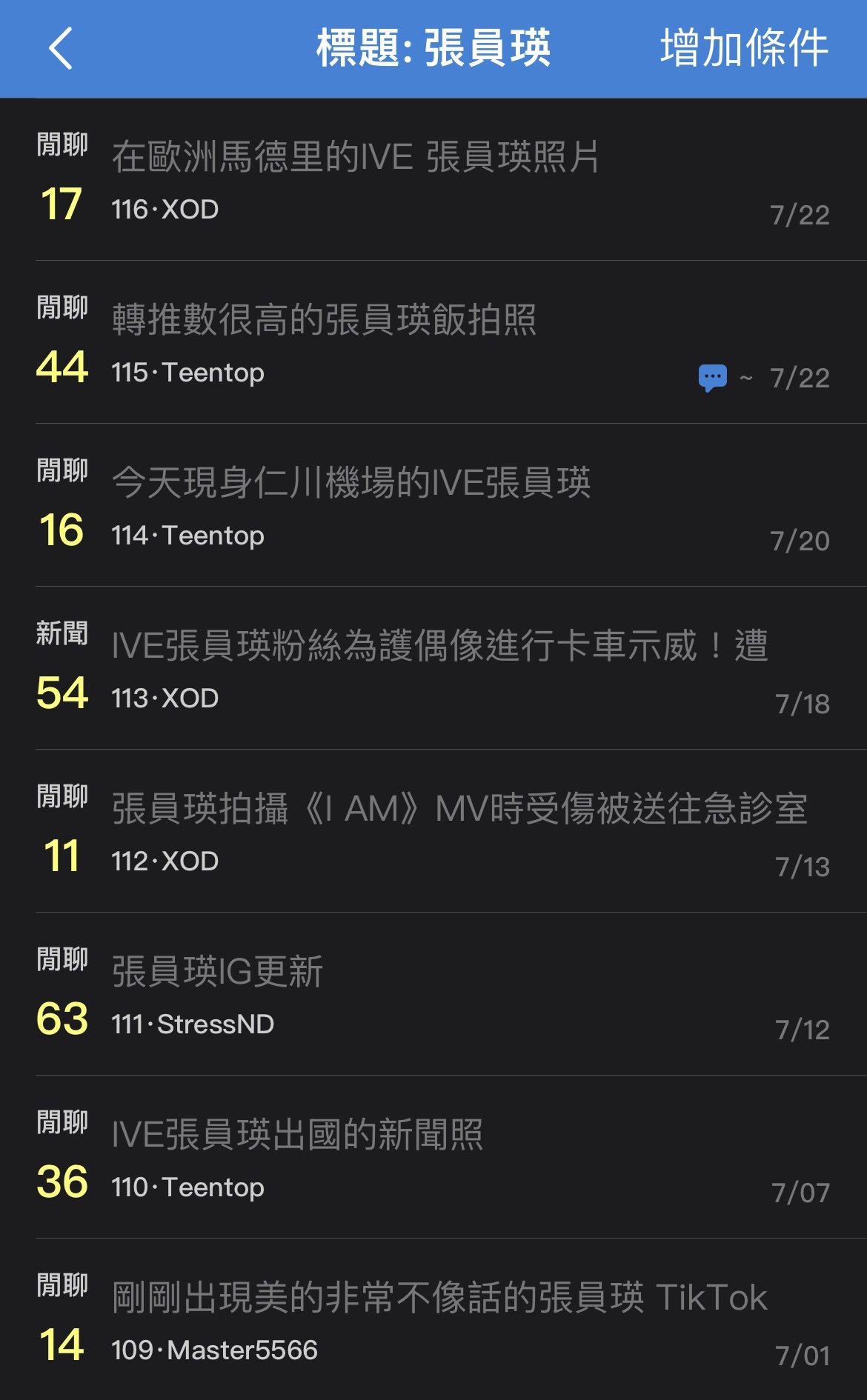Open post 轉推數很高的張員瑛飯拍照
This screenshot has width=867, height=1400.
[325, 320]
